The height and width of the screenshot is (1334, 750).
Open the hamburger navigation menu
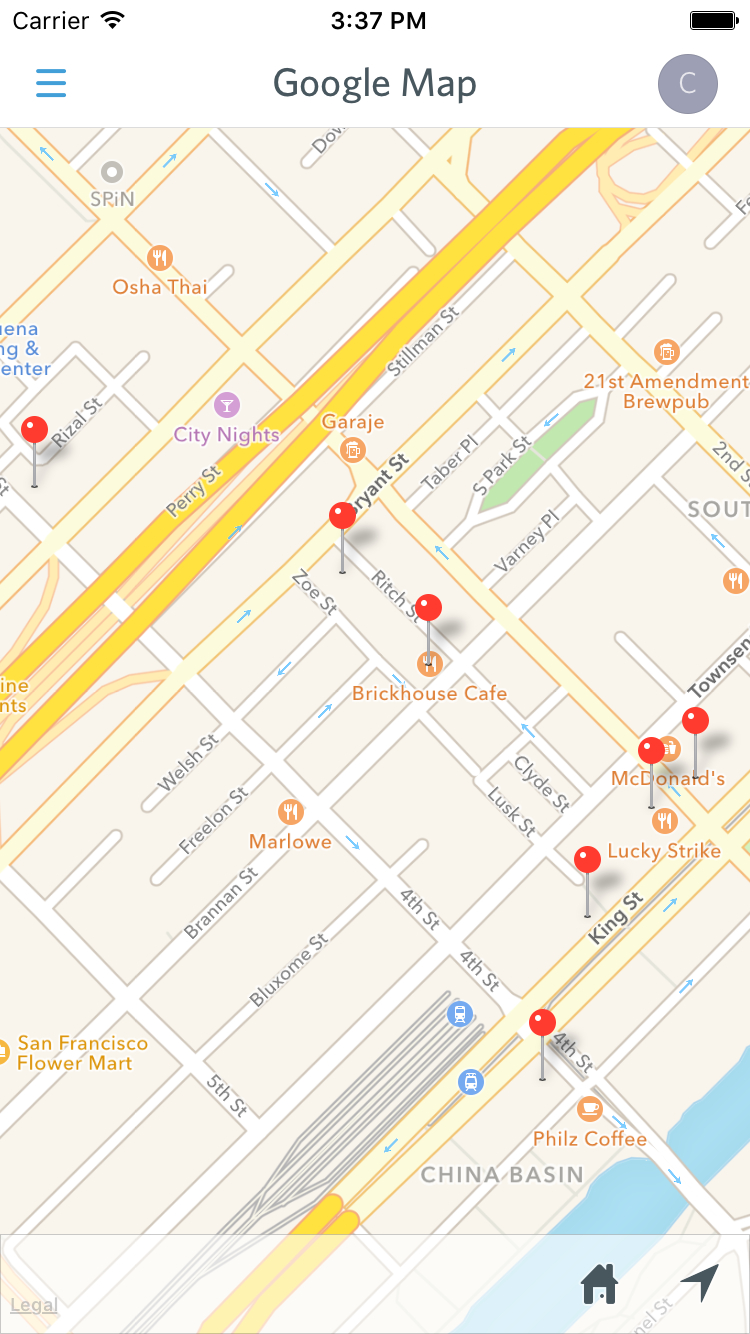click(x=50, y=84)
